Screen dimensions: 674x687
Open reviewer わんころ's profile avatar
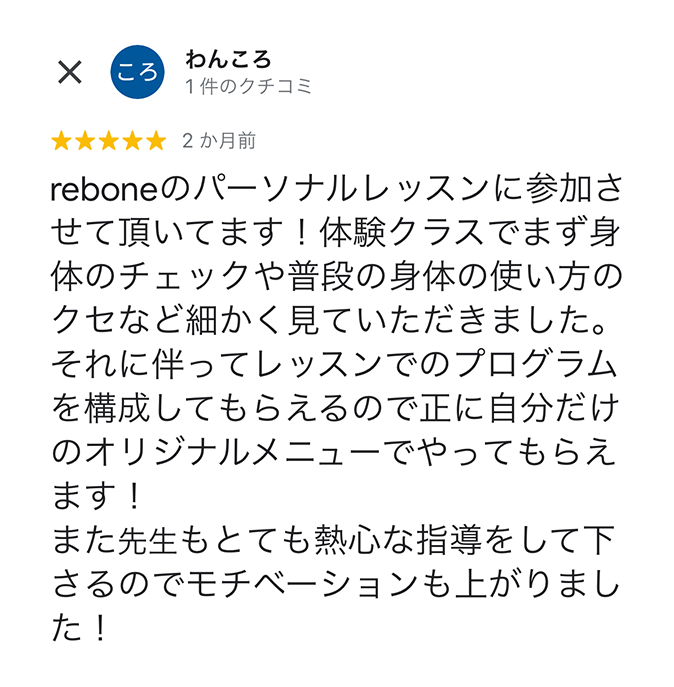(x=136, y=72)
